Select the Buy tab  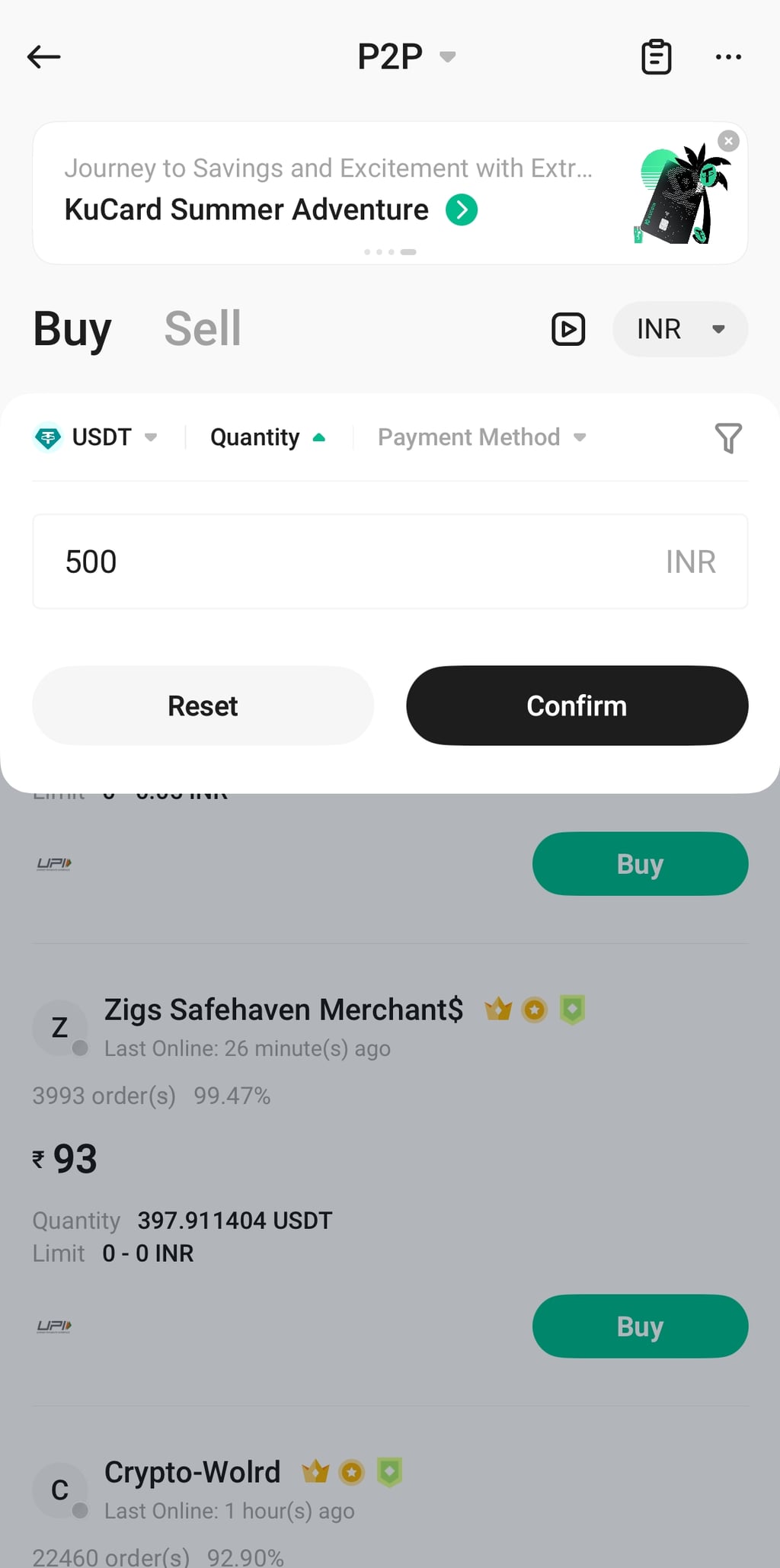(x=72, y=328)
